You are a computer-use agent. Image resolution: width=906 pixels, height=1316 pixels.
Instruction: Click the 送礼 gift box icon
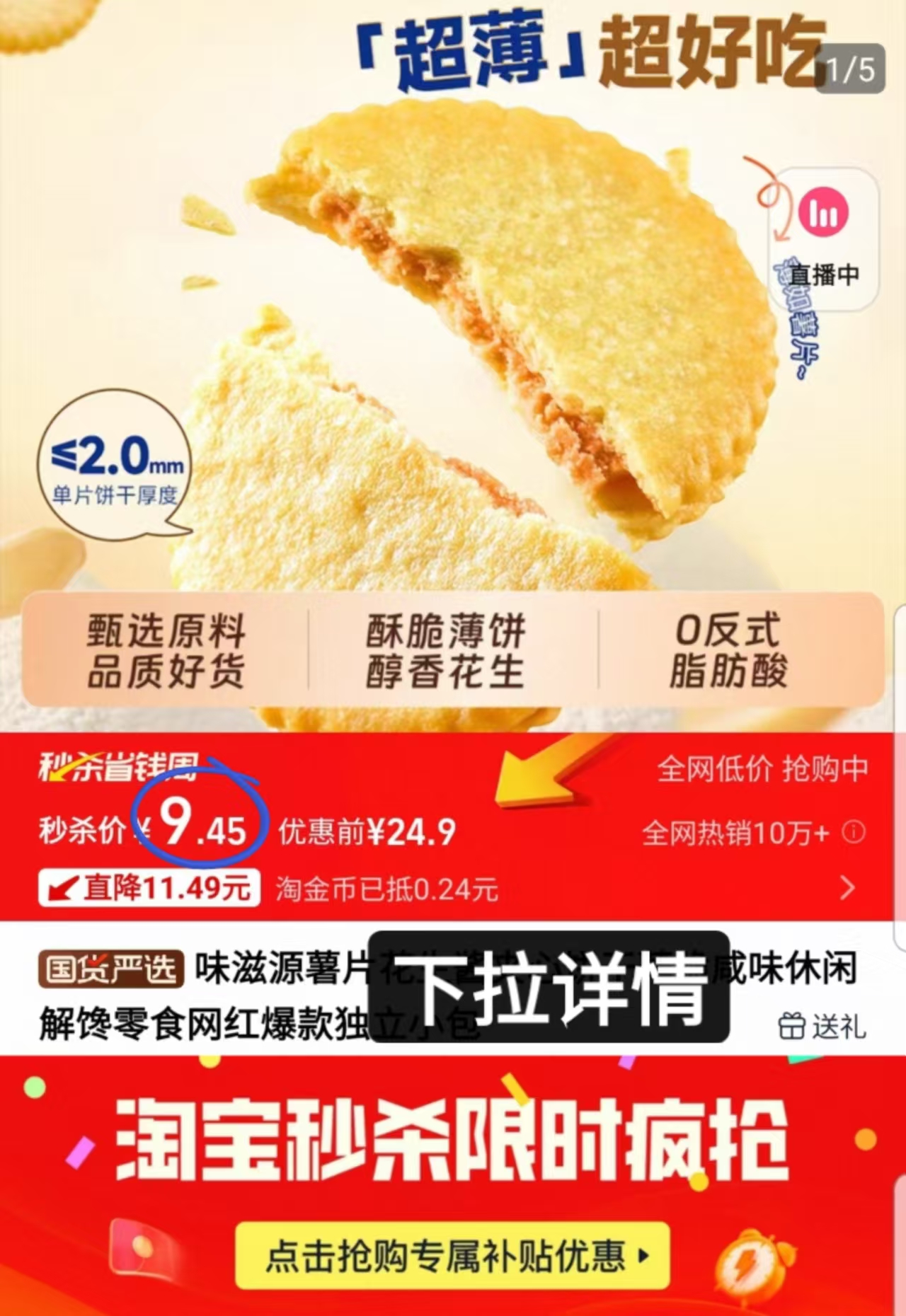[793, 1024]
